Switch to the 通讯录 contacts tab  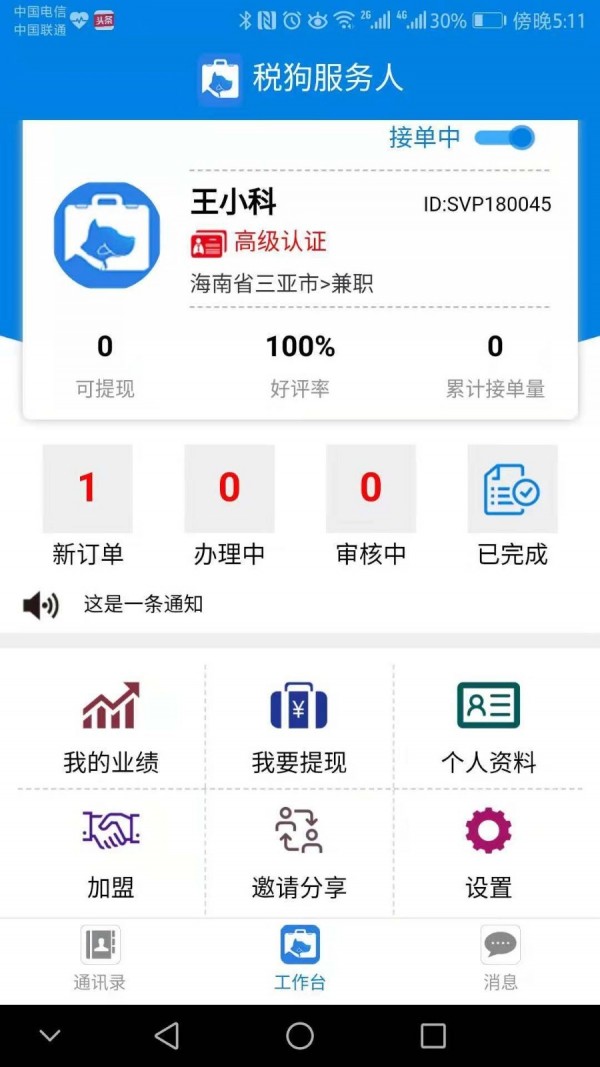click(100, 958)
